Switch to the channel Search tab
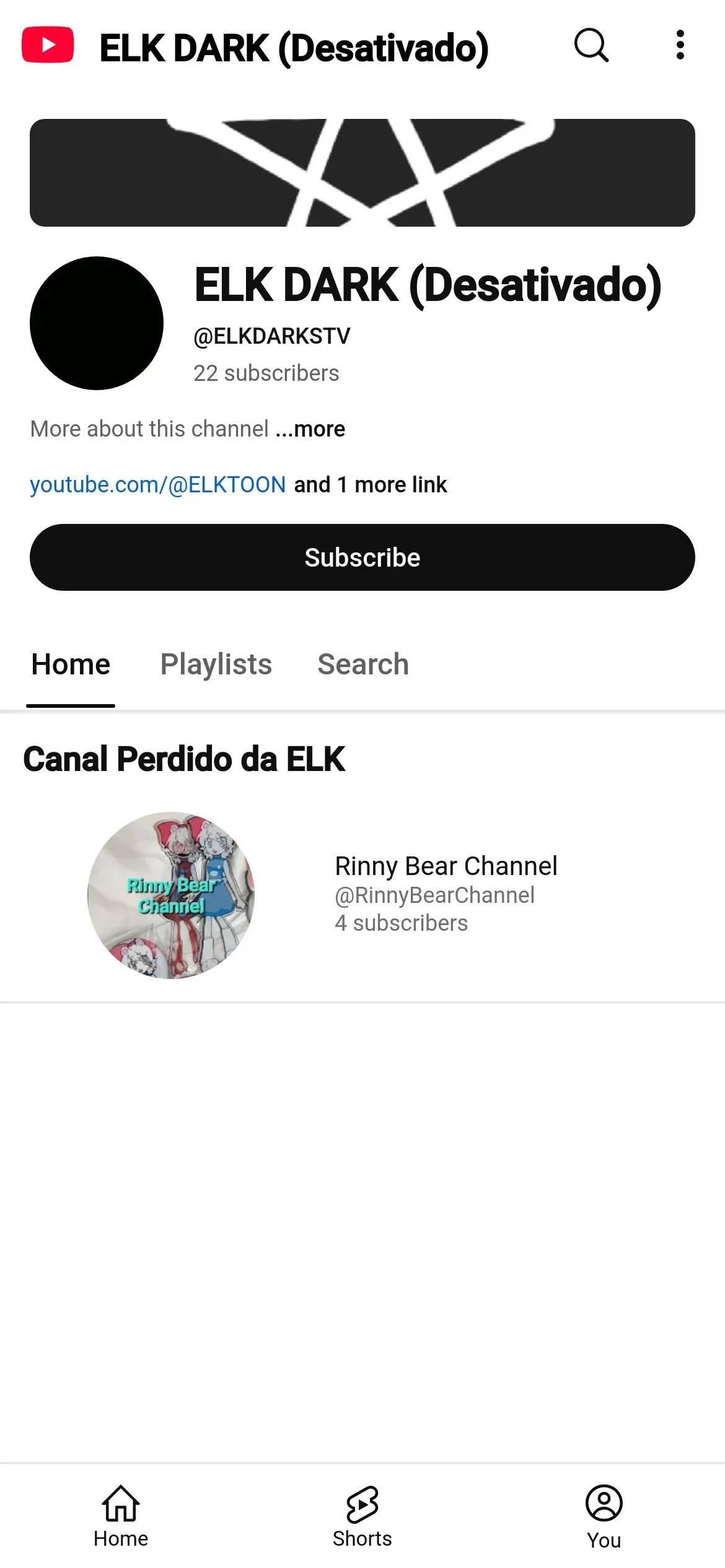This screenshot has width=725, height=1568. point(363,664)
